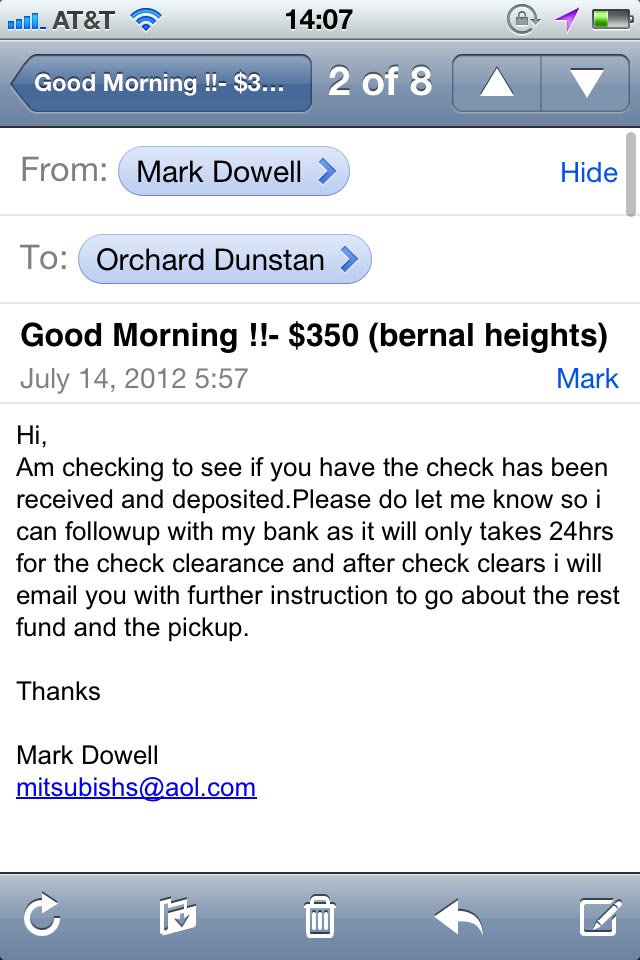Hide the message header details
This screenshot has width=640, height=960.
588,172
